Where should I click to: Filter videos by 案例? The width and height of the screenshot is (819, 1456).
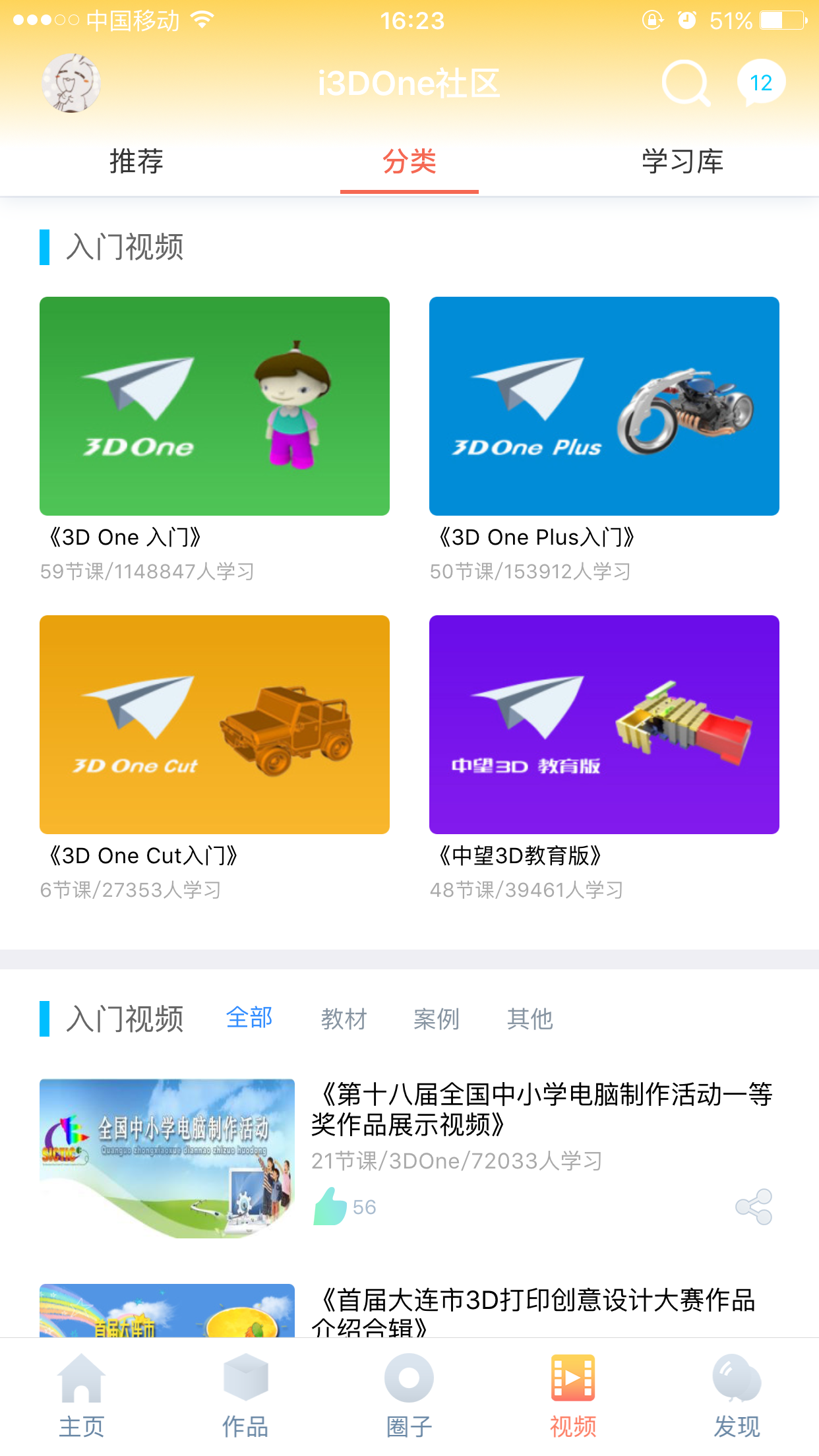[437, 1019]
